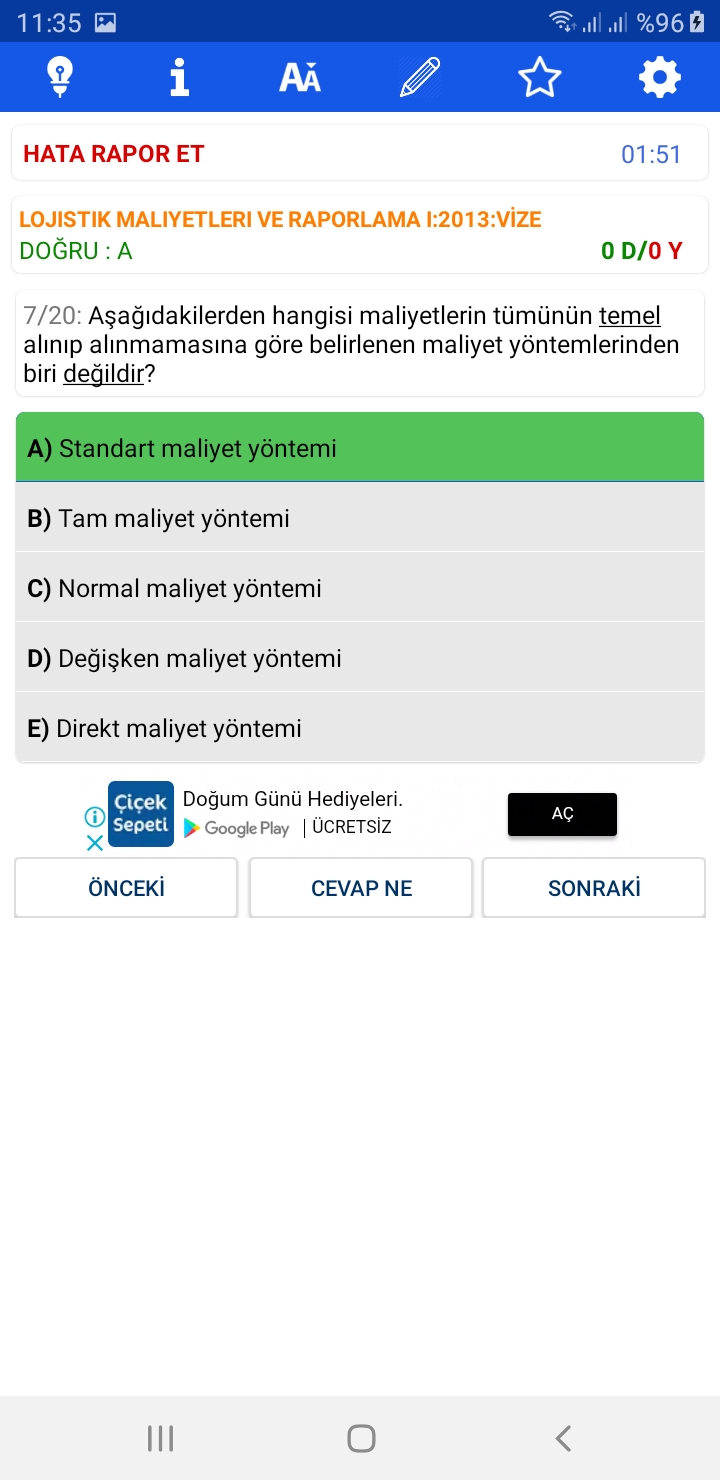720x1480 pixels.
Task: Tap HATA RAPOR ET to report error
Action: click(x=113, y=154)
